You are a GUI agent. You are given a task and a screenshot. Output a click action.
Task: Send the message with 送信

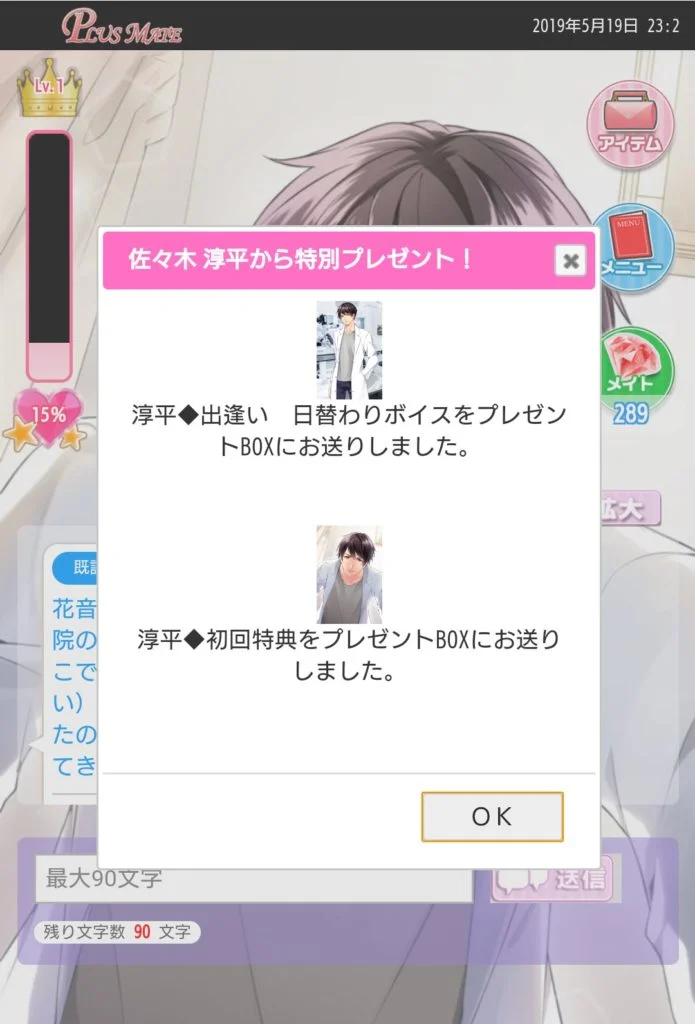point(555,879)
